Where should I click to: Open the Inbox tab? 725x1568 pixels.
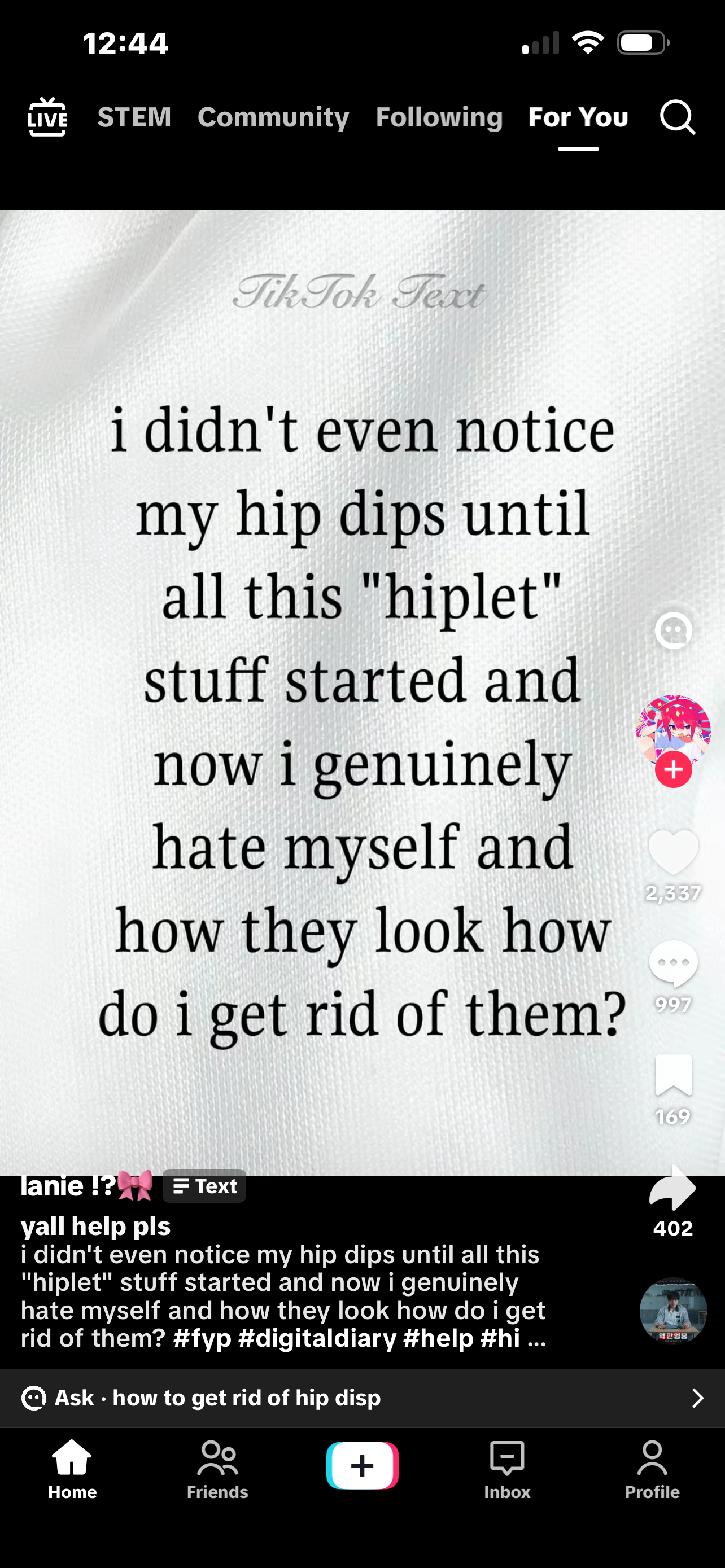507,1470
